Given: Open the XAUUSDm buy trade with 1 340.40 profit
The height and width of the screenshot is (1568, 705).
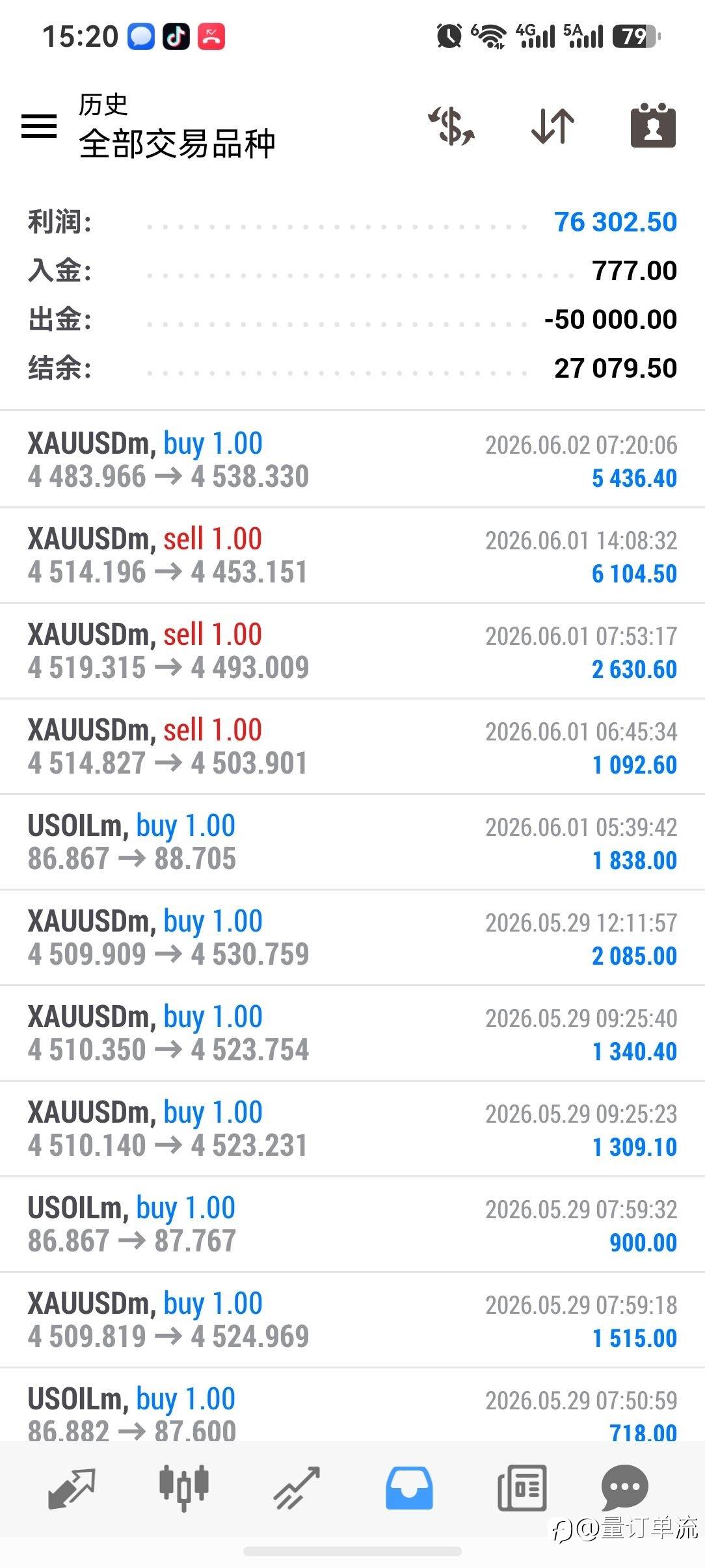Looking at the screenshot, I should [x=352, y=1033].
